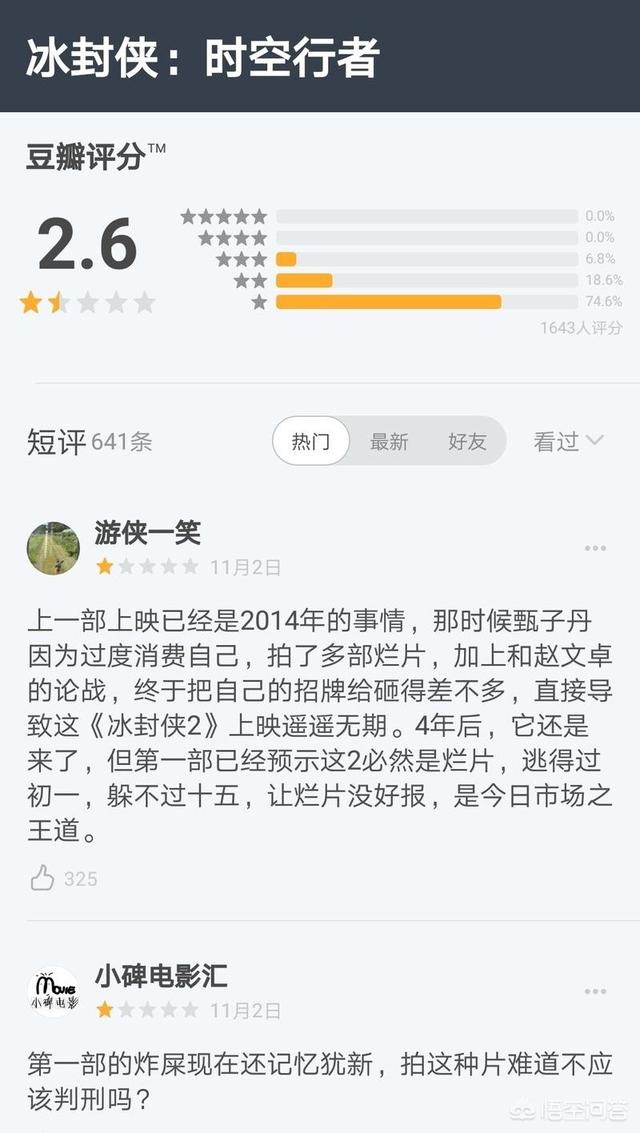View 游侠一笑's profile avatar
640x1133 pixels.
[53, 548]
